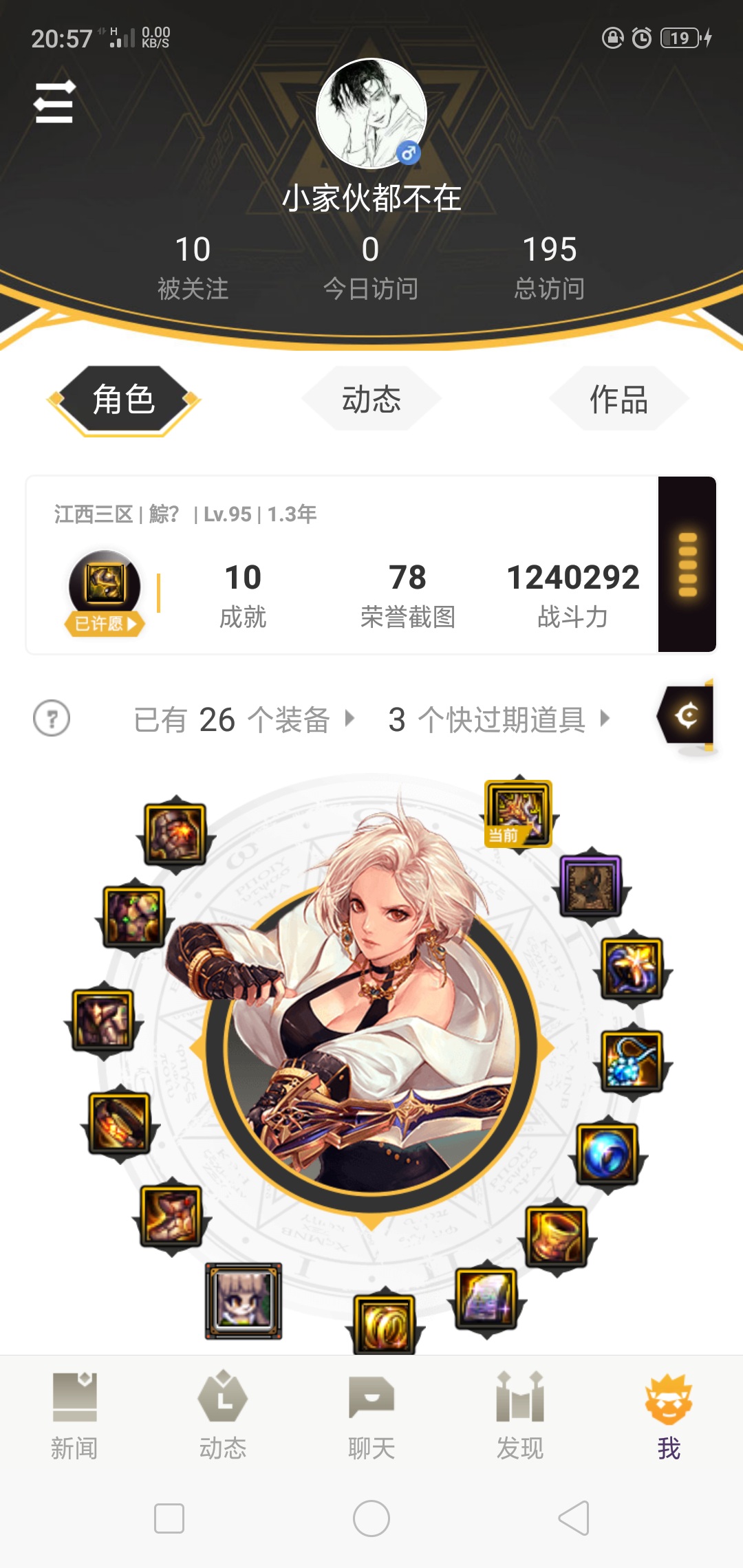
Task: Open the 已许愿 wish item
Action: (x=105, y=594)
